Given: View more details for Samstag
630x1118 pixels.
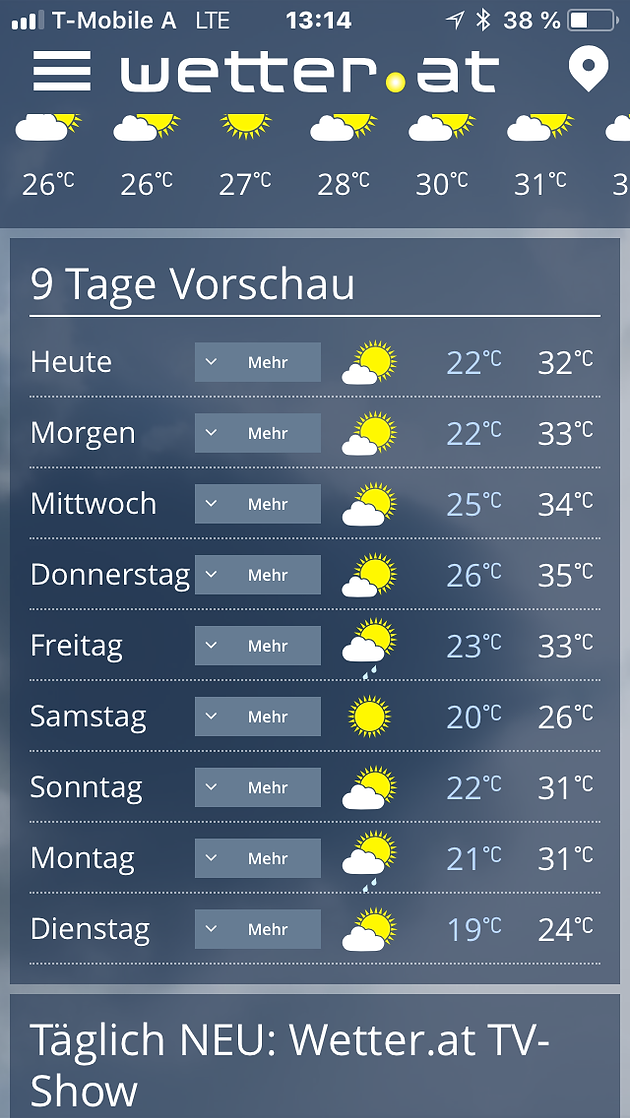Looking at the screenshot, I should [x=258, y=717].
